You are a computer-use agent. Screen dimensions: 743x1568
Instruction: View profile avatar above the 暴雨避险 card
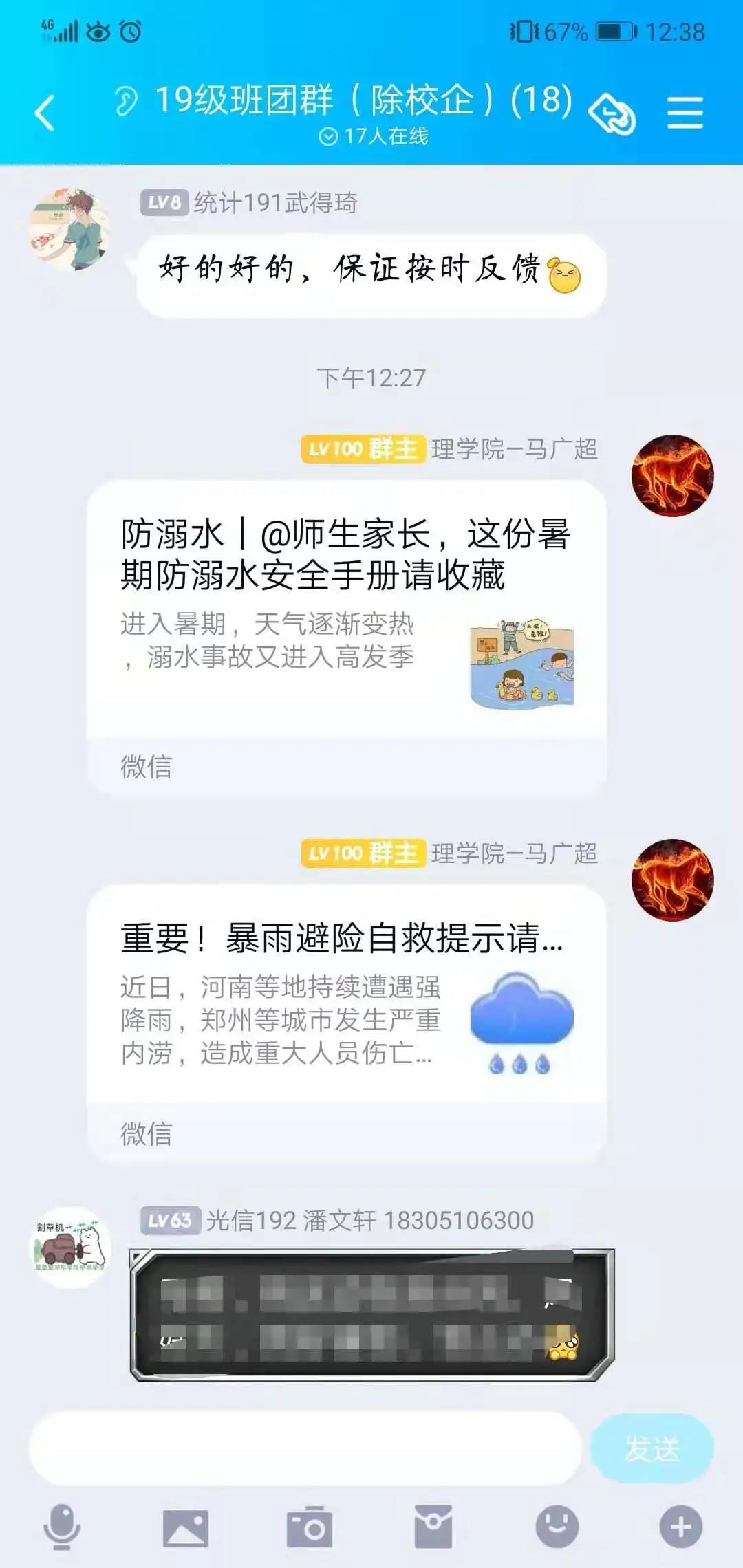672,880
